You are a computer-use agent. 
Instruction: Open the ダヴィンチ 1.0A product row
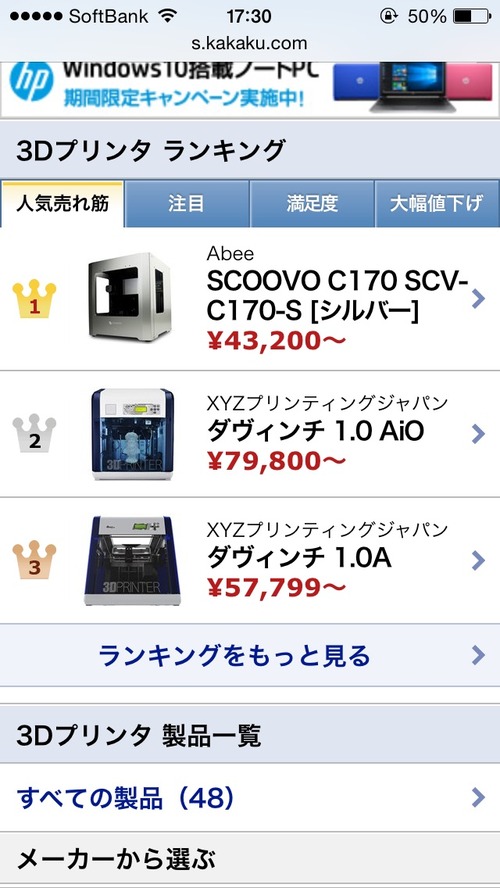coord(250,561)
